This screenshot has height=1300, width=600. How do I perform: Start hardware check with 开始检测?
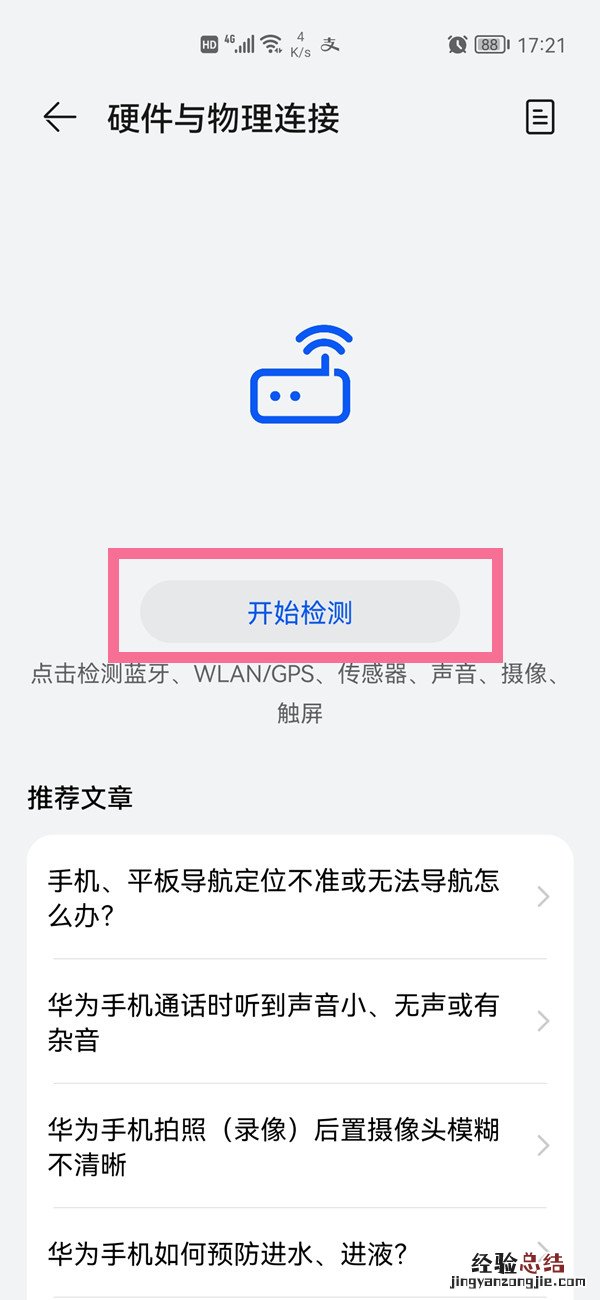click(x=300, y=612)
